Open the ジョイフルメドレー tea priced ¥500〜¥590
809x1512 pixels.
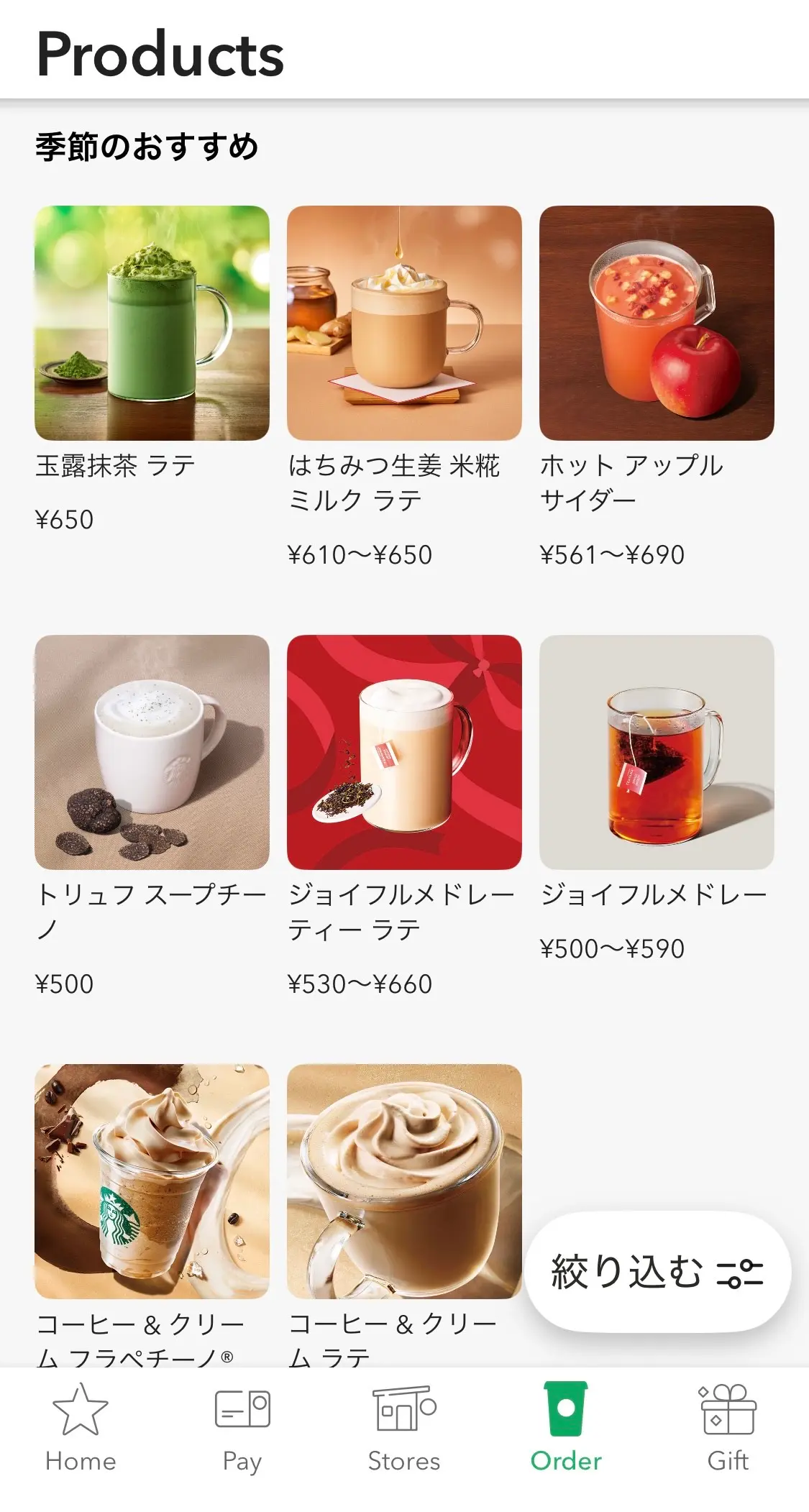pos(657,752)
